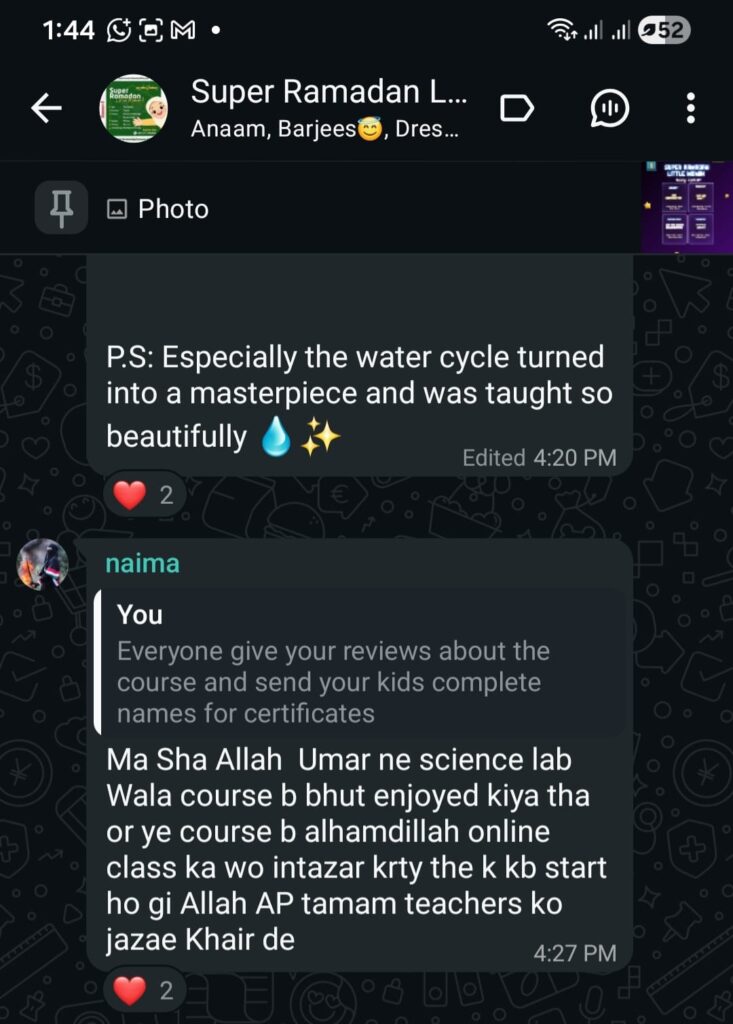Open naima's profile picture
This screenshot has height=1024, width=733.
[43, 565]
